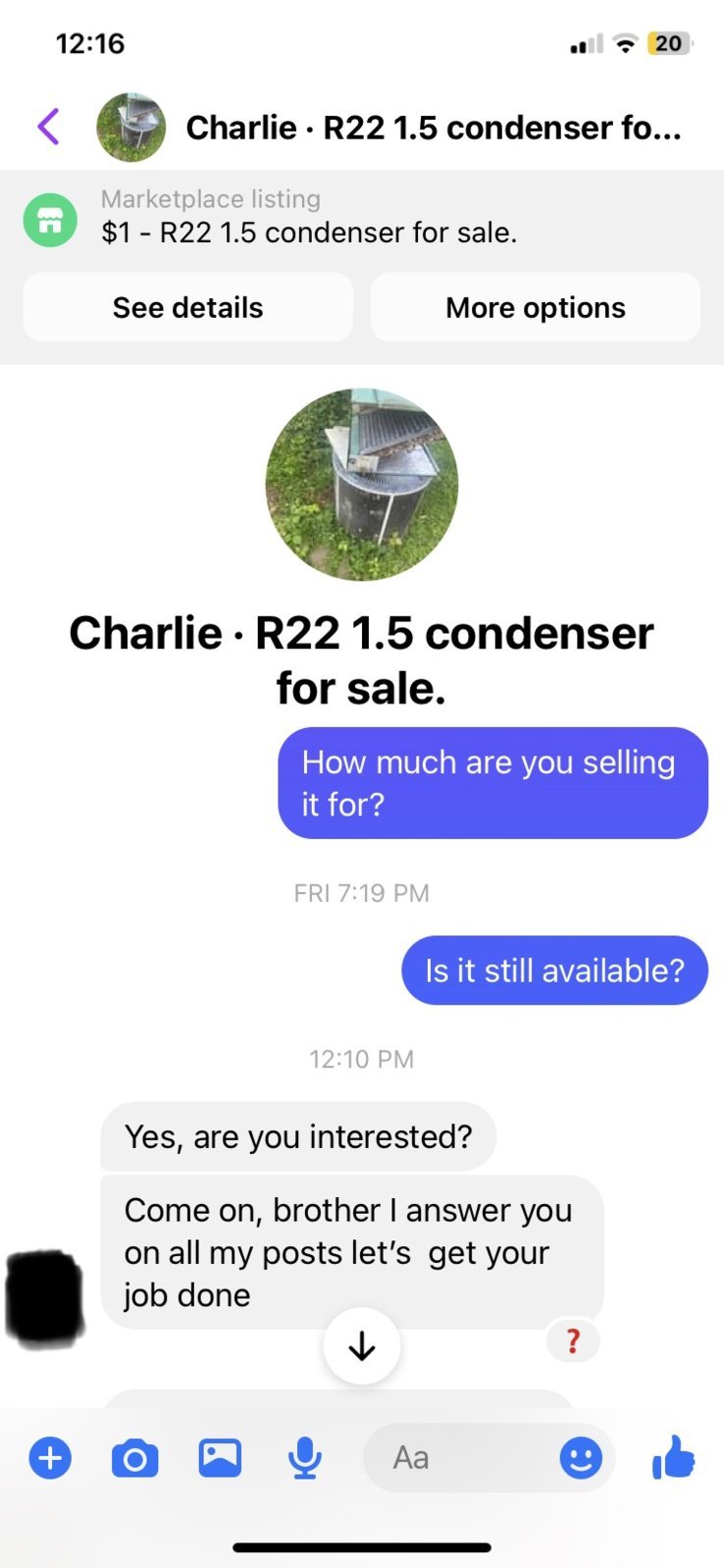Viewport: 724px width, 1568px height.
Task: Open the large condenser profile picture
Action: pyautogui.click(x=361, y=485)
